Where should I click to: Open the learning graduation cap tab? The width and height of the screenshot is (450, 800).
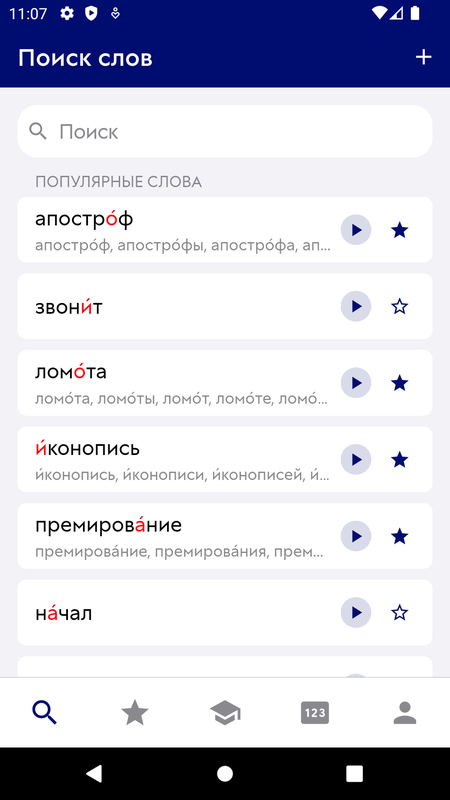click(x=225, y=713)
